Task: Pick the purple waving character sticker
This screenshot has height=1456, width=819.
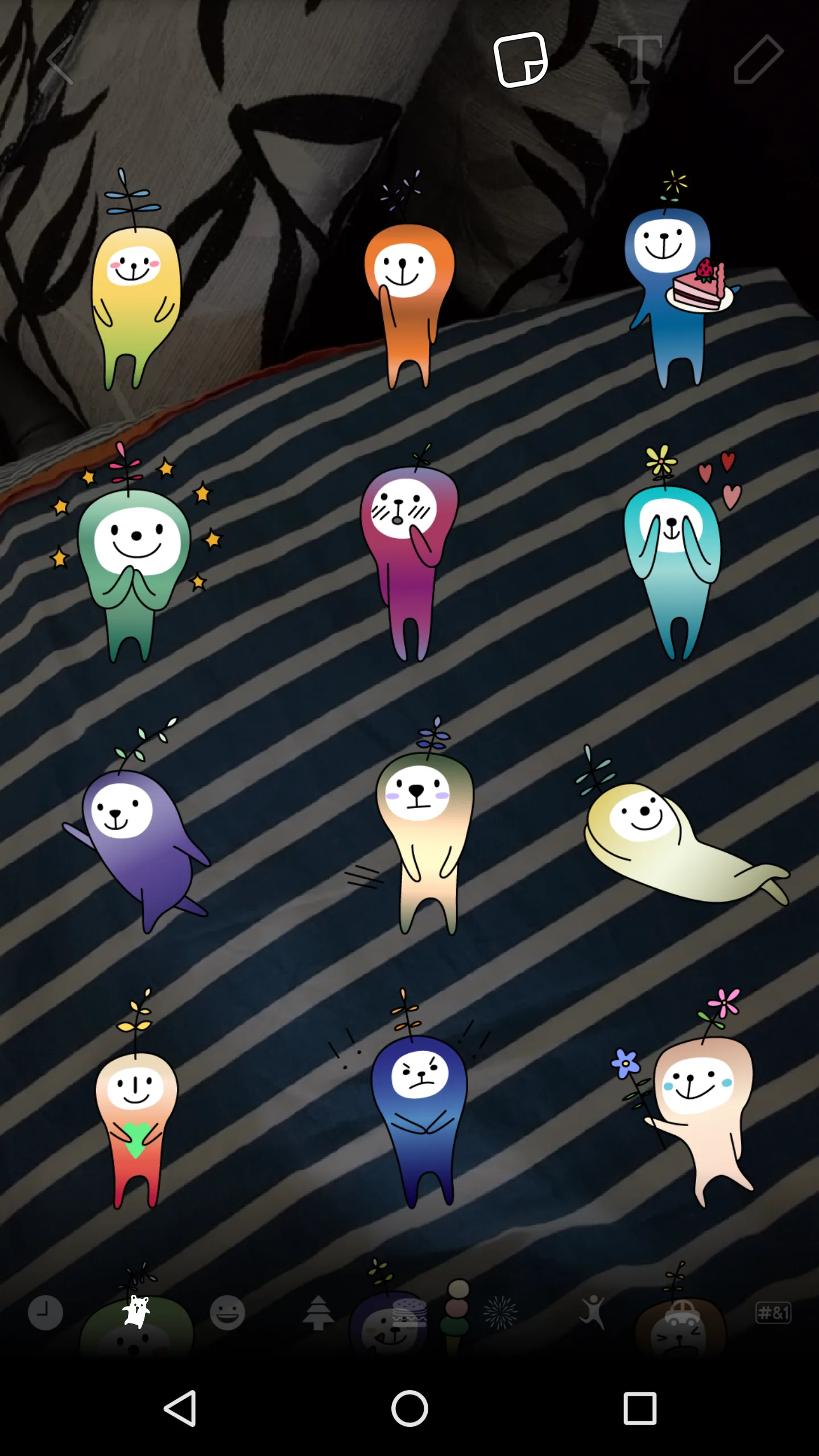Action: [x=136, y=830]
